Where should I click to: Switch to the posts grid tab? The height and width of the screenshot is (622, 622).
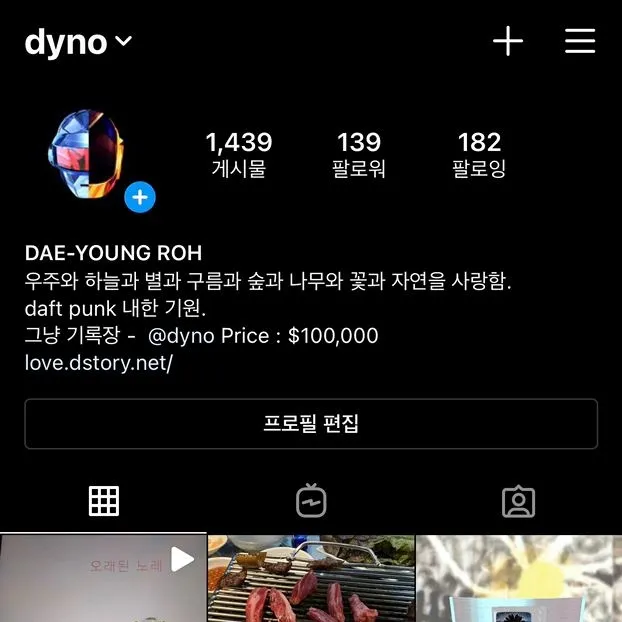pyautogui.click(x=104, y=501)
